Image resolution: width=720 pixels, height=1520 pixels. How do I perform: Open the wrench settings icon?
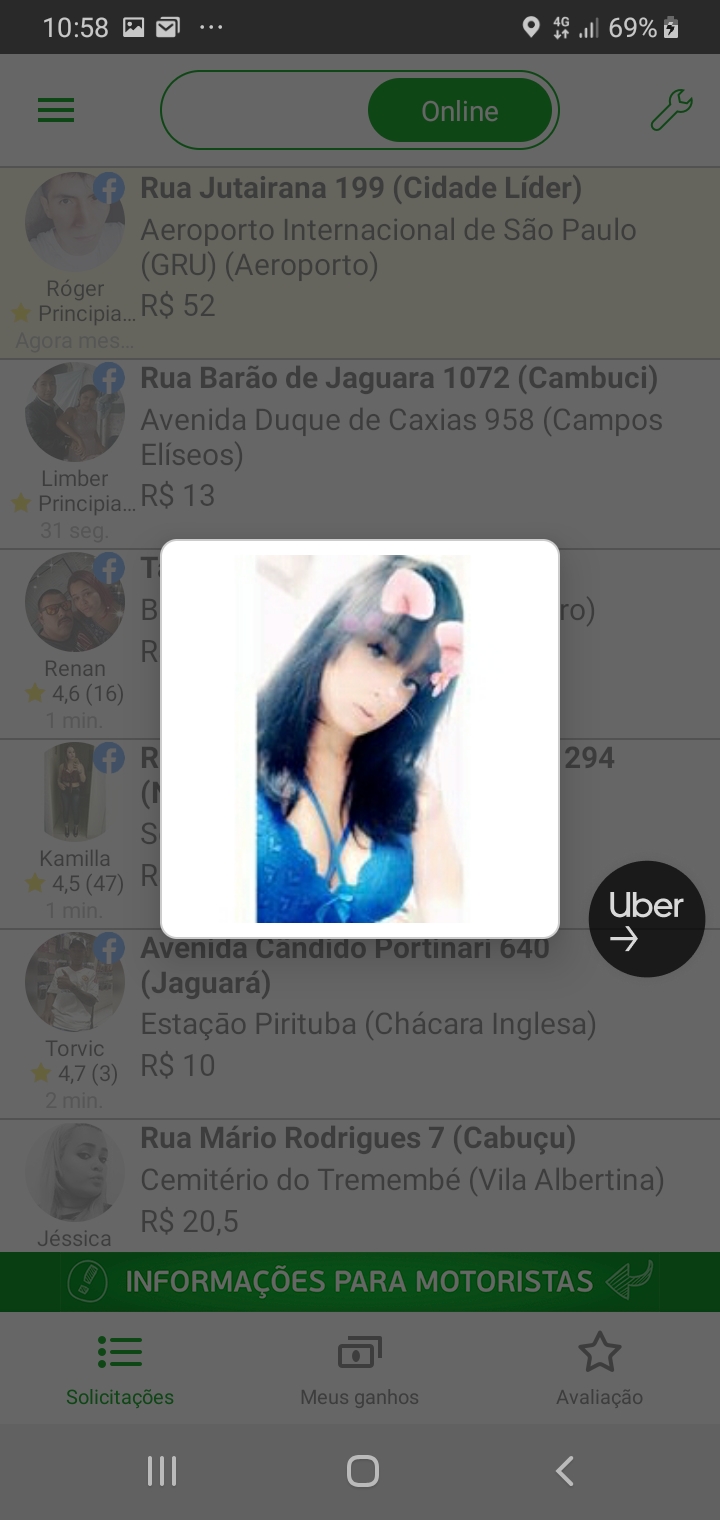pyautogui.click(x=671, y=110)
